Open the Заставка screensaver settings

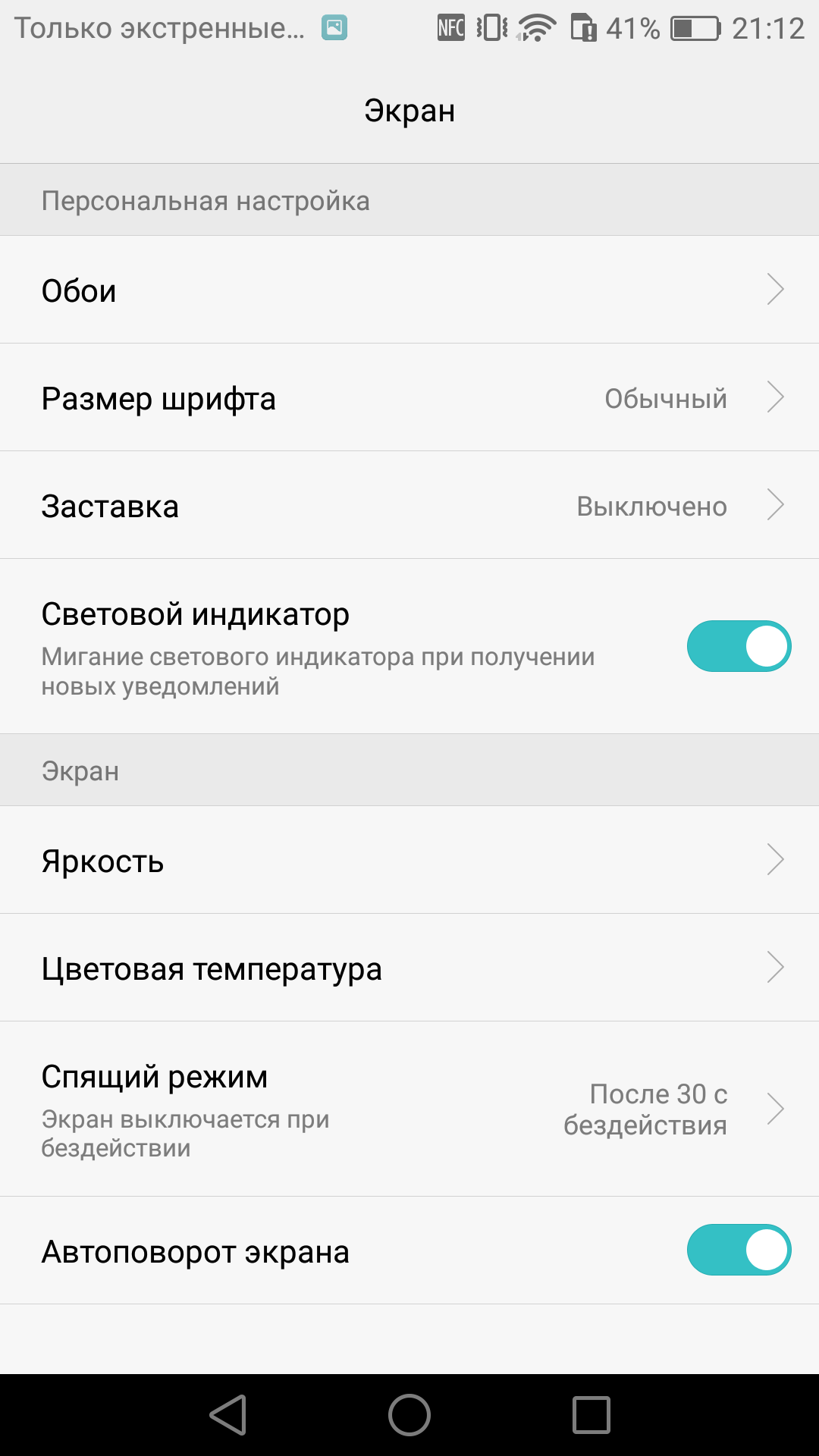click(x=409, y=505)
